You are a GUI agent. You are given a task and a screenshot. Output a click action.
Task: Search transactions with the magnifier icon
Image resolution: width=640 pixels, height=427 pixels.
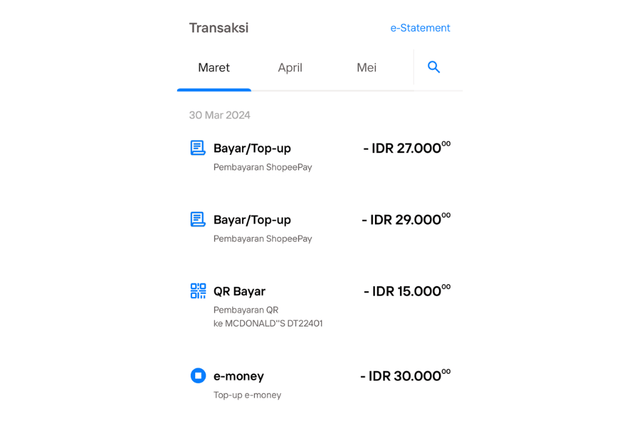pos(434,67)
